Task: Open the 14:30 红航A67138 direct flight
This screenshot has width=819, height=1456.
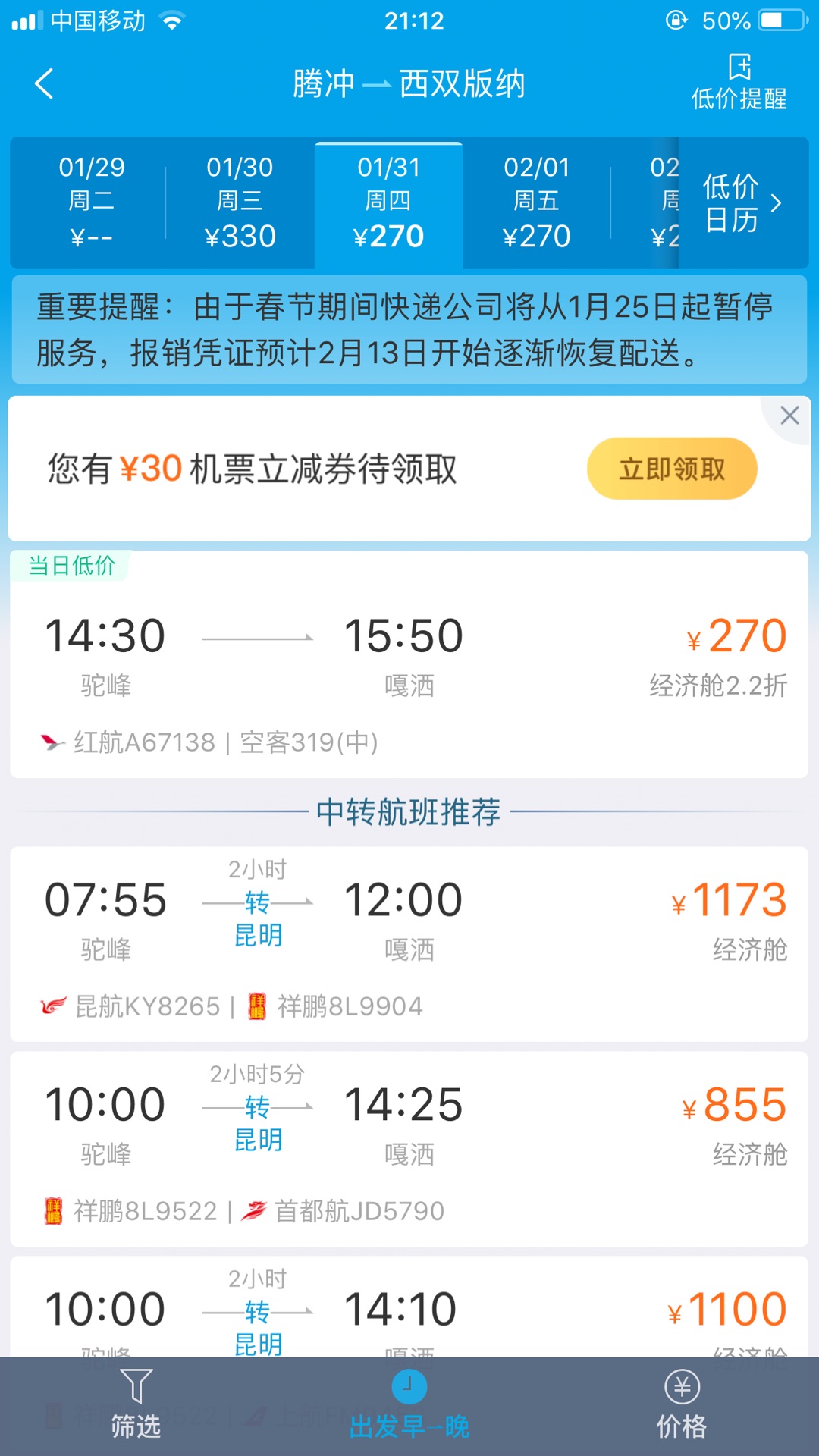Action: 409,664
